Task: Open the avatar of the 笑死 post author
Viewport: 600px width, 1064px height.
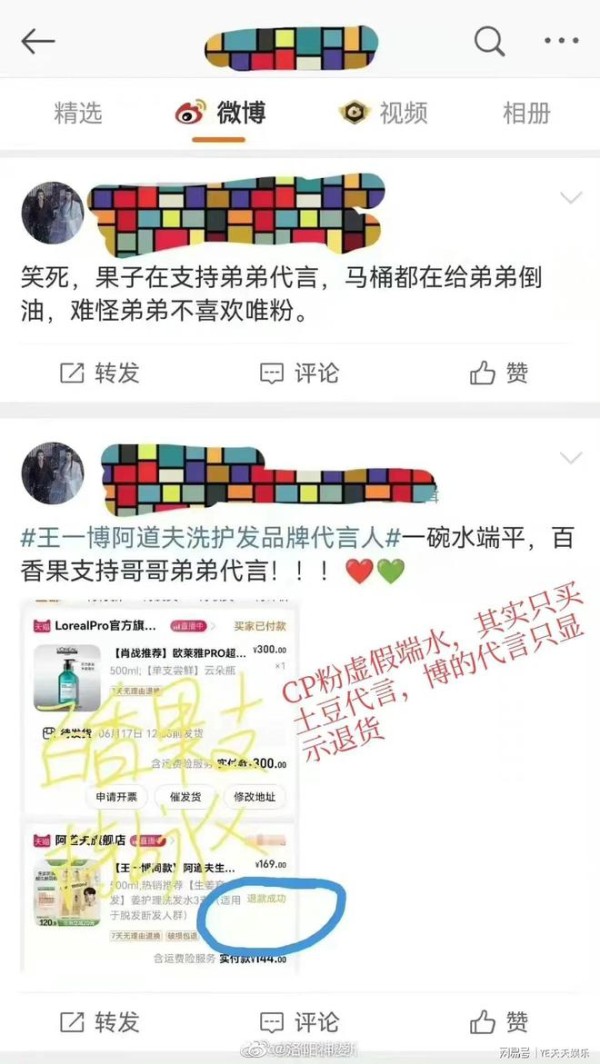Action: [x=53, y=212]
